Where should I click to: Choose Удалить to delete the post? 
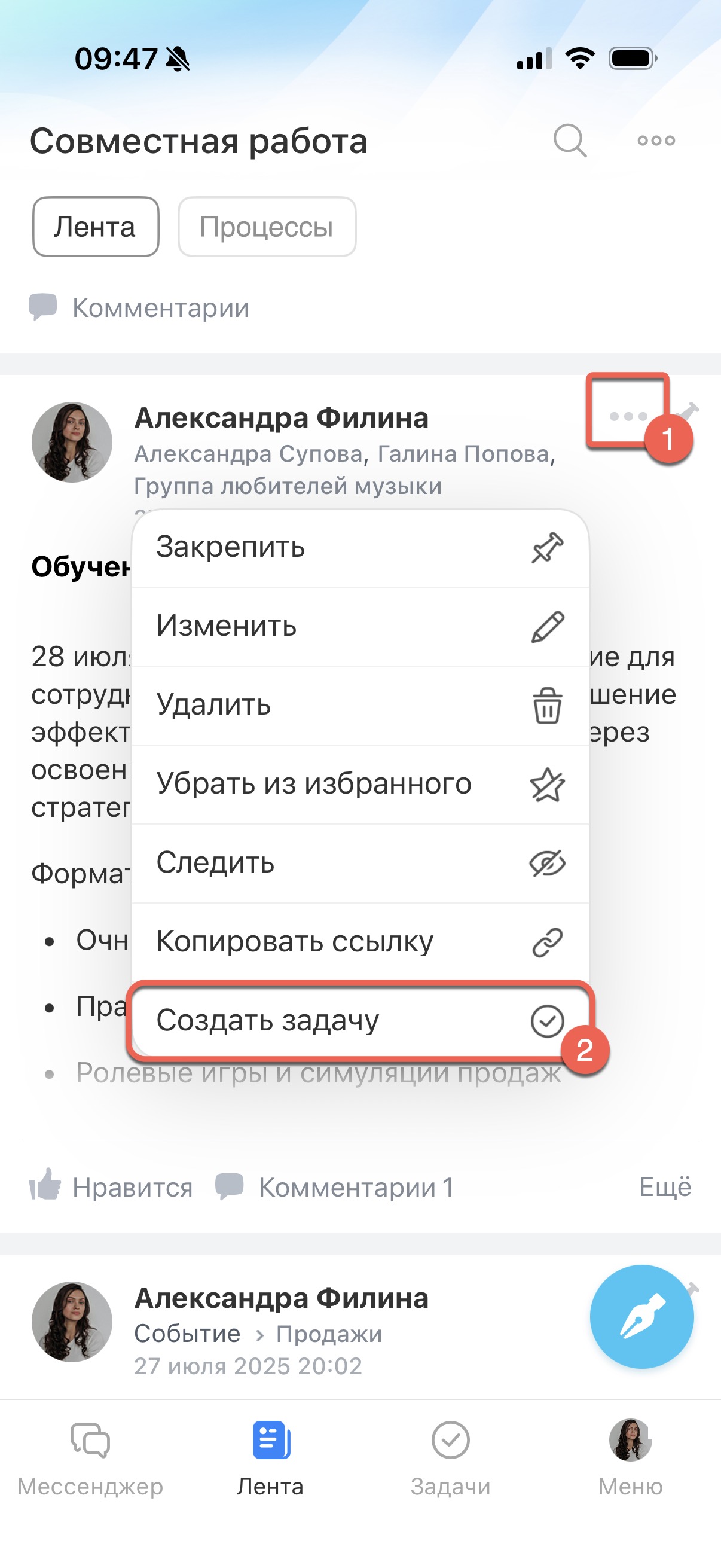359,706
